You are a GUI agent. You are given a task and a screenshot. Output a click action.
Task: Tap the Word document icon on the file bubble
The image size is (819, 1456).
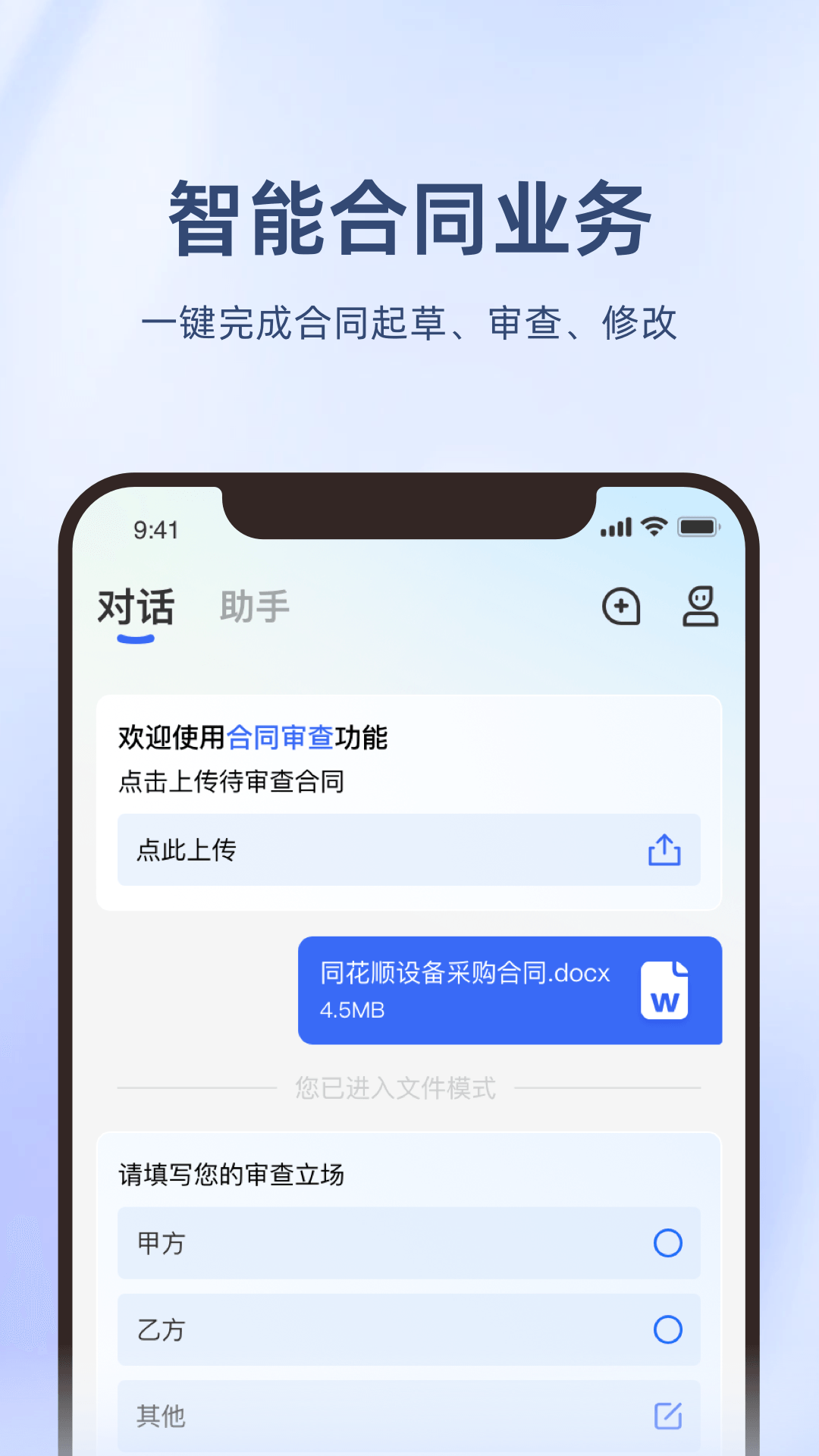click(664, 990)
